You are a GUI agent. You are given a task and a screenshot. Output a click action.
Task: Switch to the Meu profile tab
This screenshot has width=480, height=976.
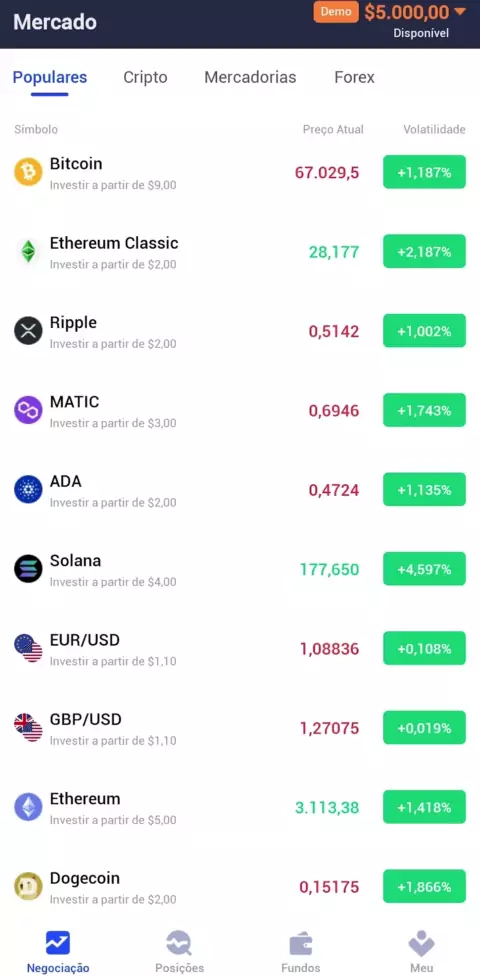point(421,952)
